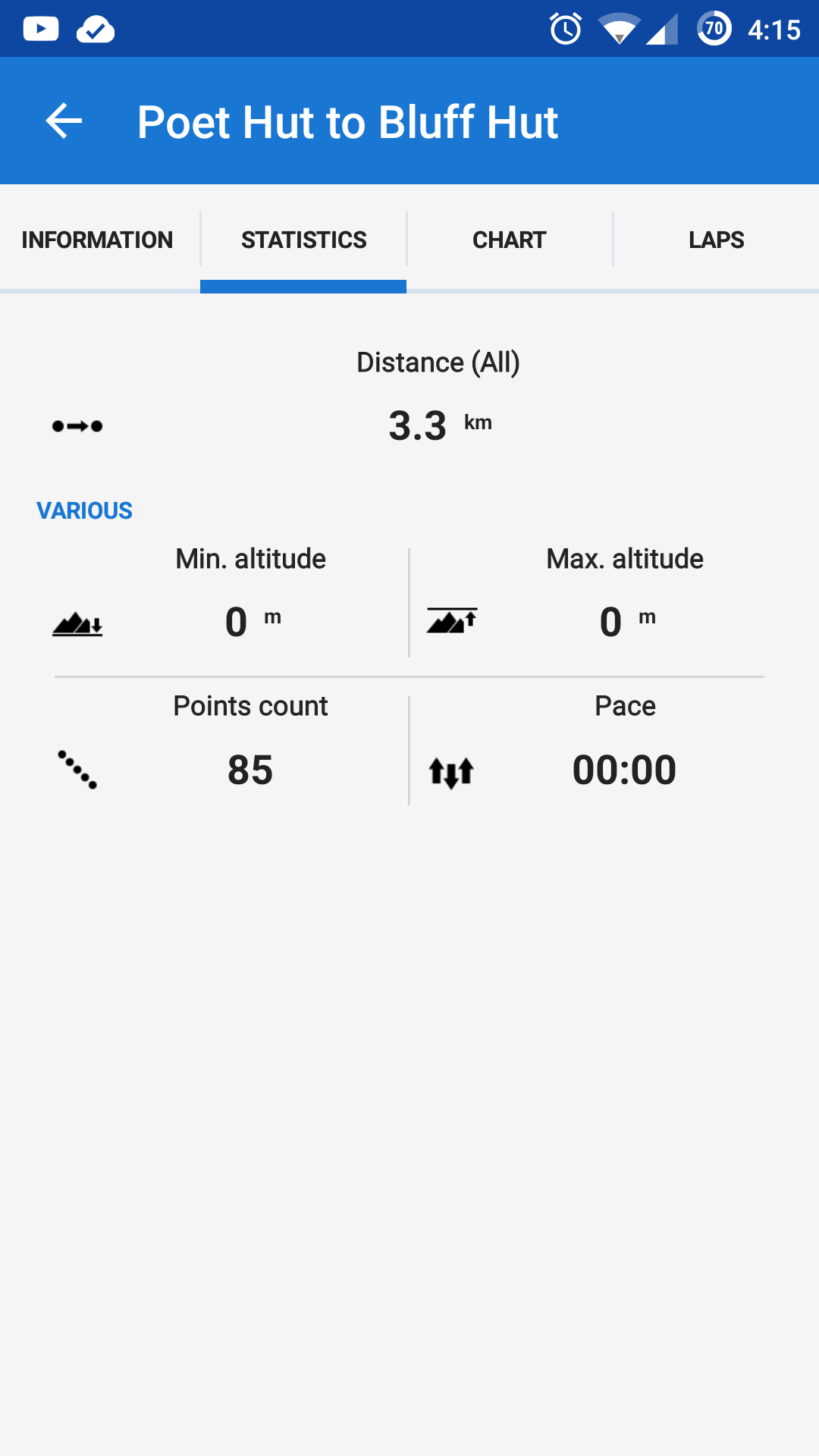This screenshot has height=1456, width=819.
Task: Switch to the Information tab
Action: (98, 240)
